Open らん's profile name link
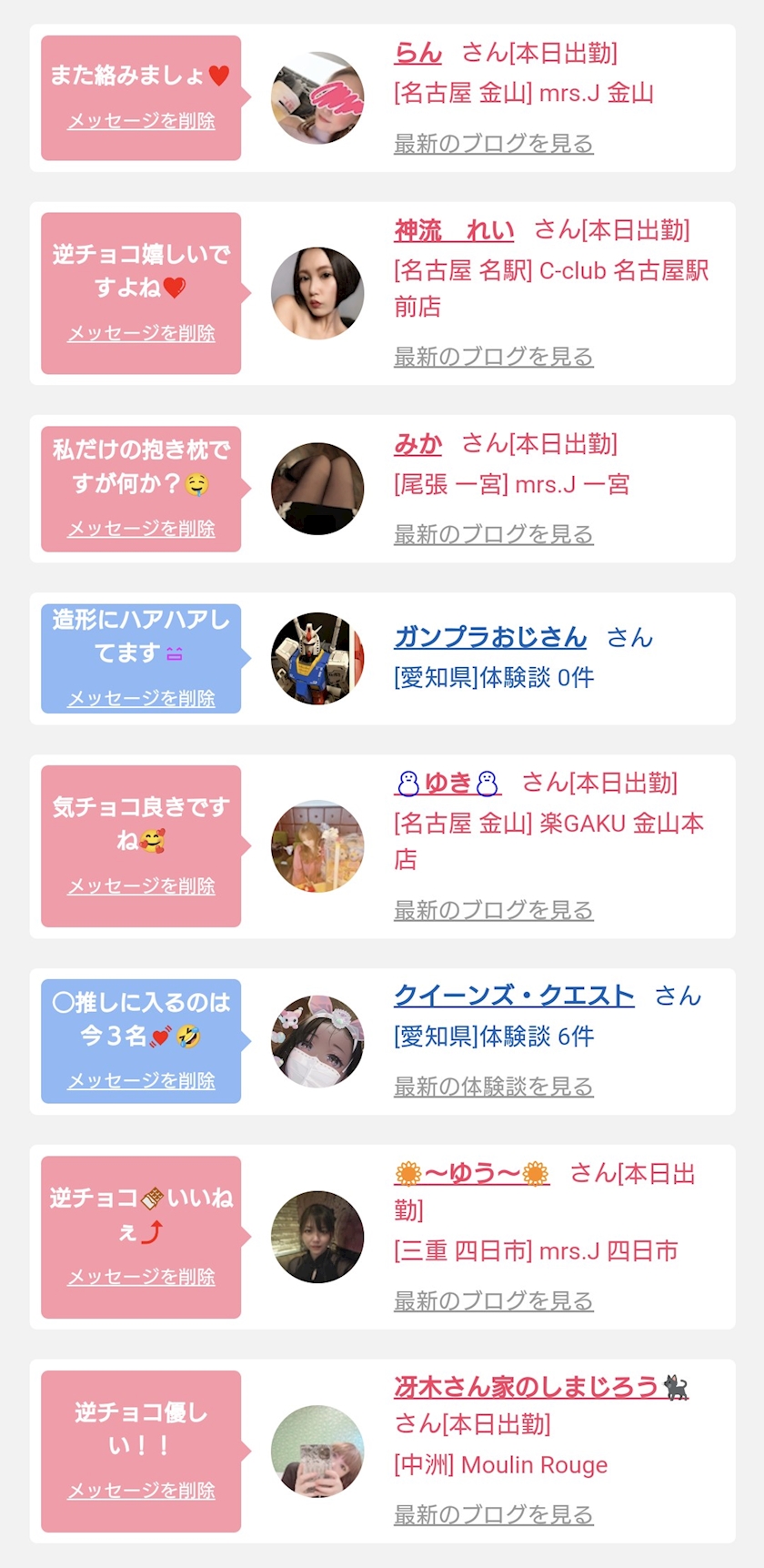Image resolution: width=764 pixels, height=1568 pixels. 417,53
